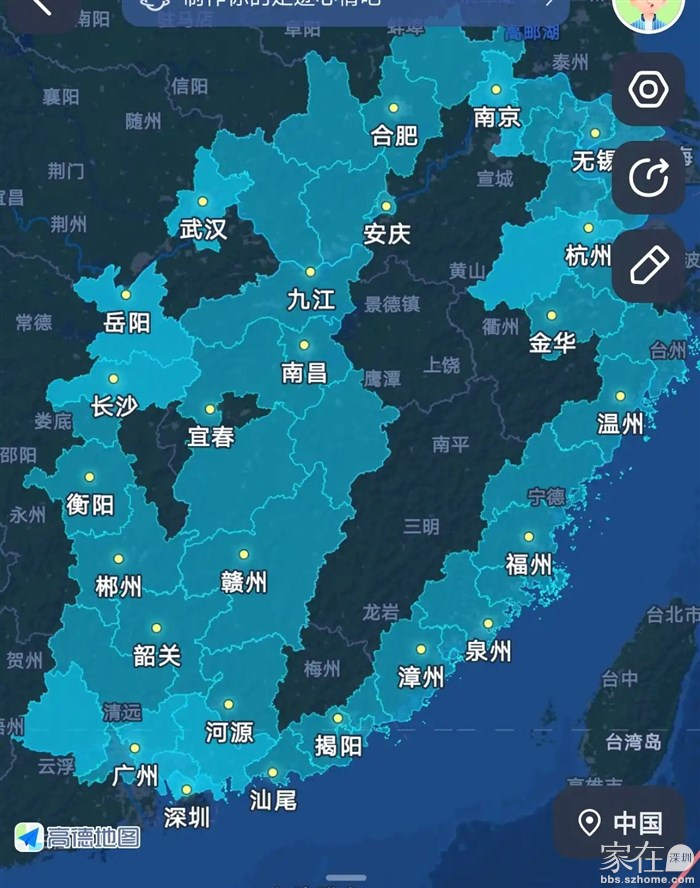This screenshot has width=700, height=888.
Task: Open the 中国 region selector
Action: tap(621, 823)
